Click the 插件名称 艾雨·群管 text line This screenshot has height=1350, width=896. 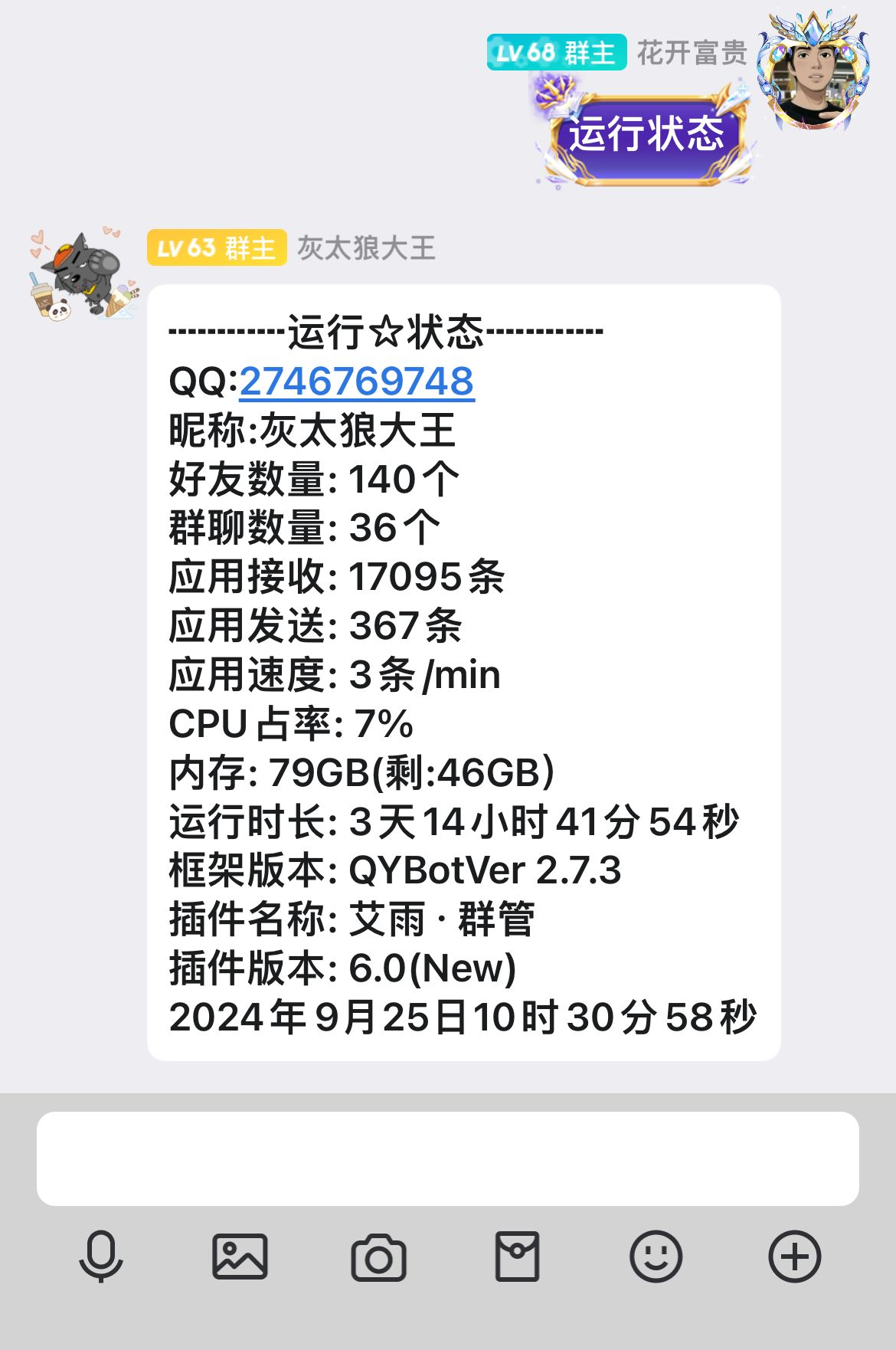(352, 919)
